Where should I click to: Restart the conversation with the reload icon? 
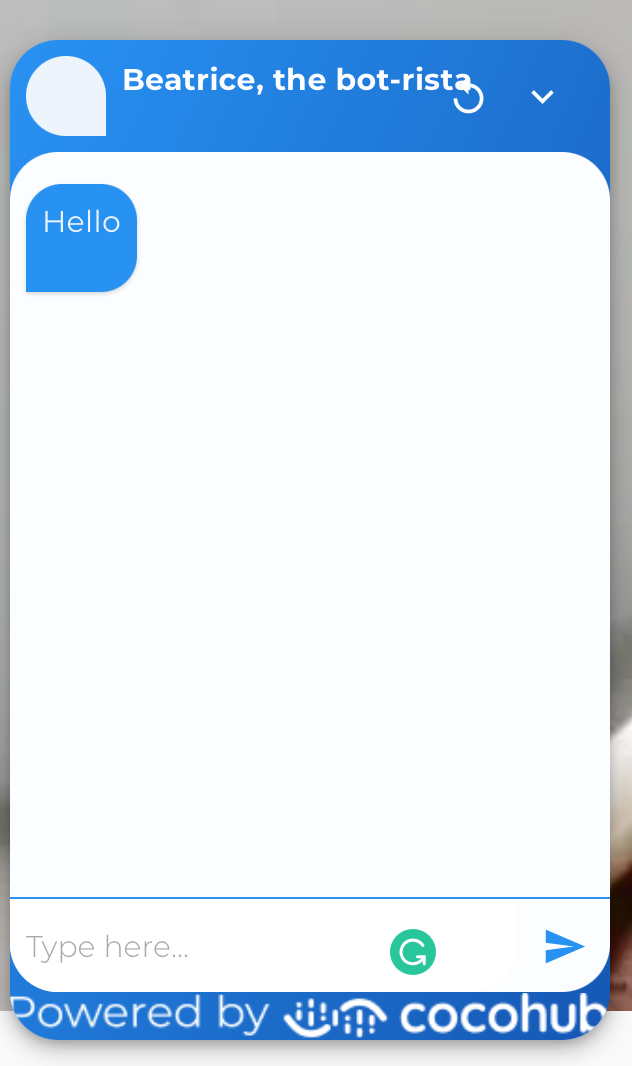tap(468, 98)
